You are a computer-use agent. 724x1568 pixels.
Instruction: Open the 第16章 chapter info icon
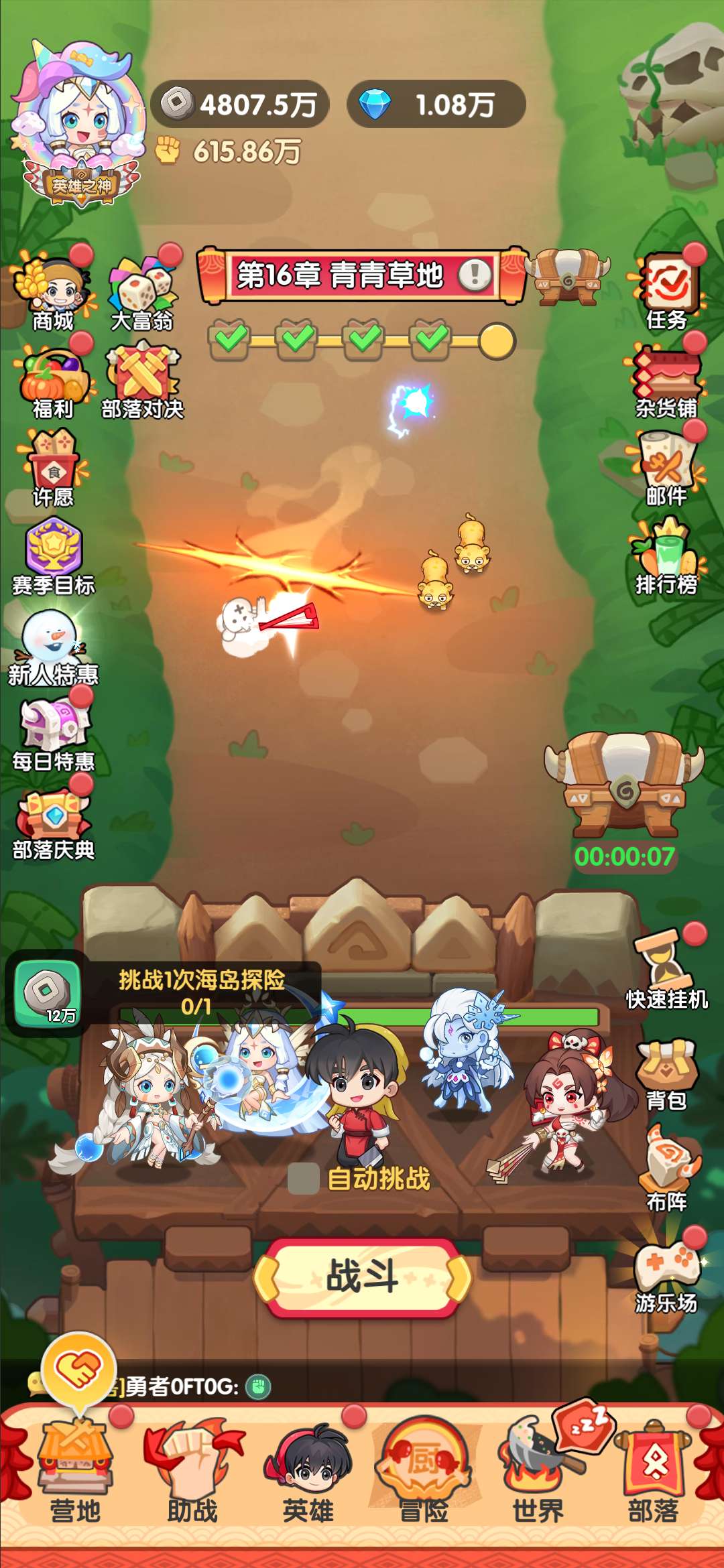pos(475,275)
